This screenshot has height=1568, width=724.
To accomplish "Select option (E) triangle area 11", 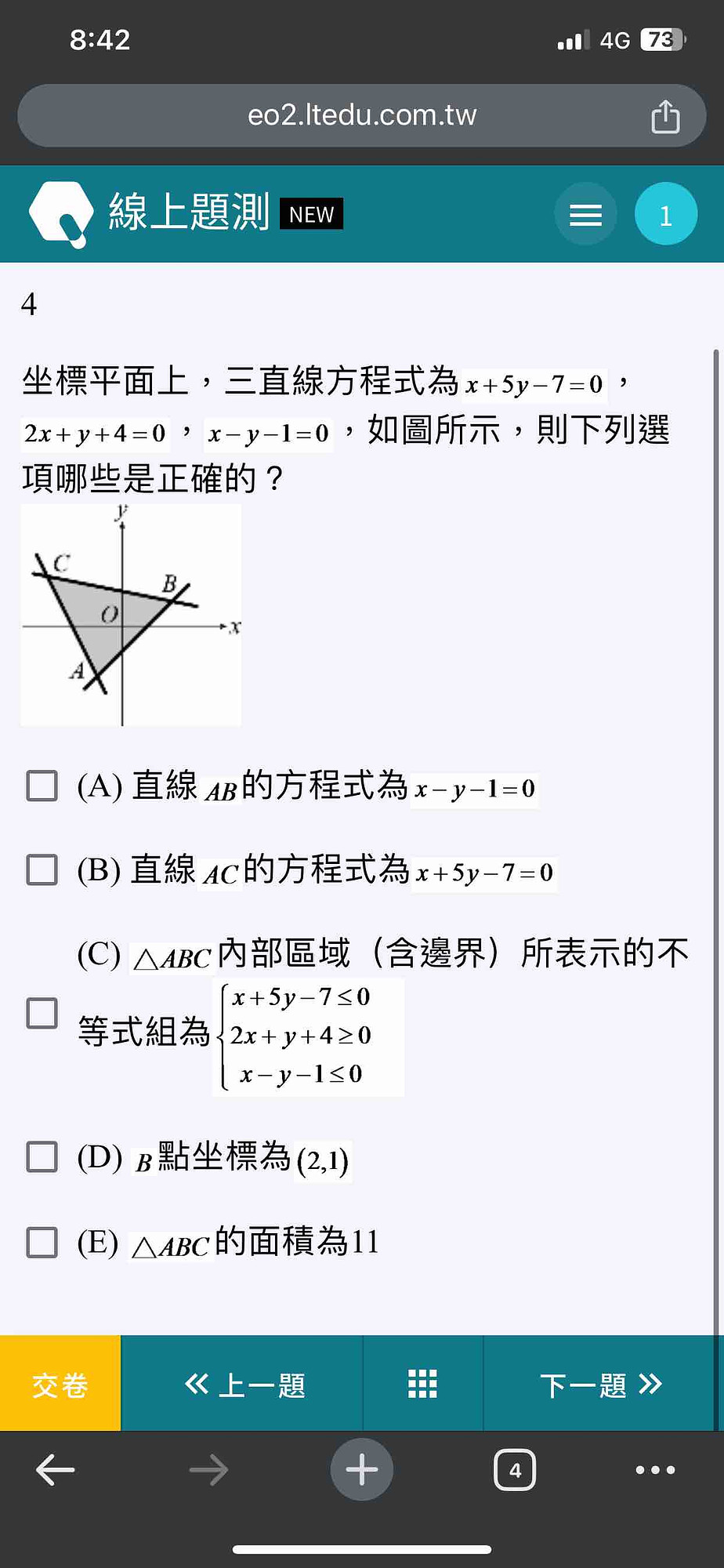I will tap(42, 1242).
